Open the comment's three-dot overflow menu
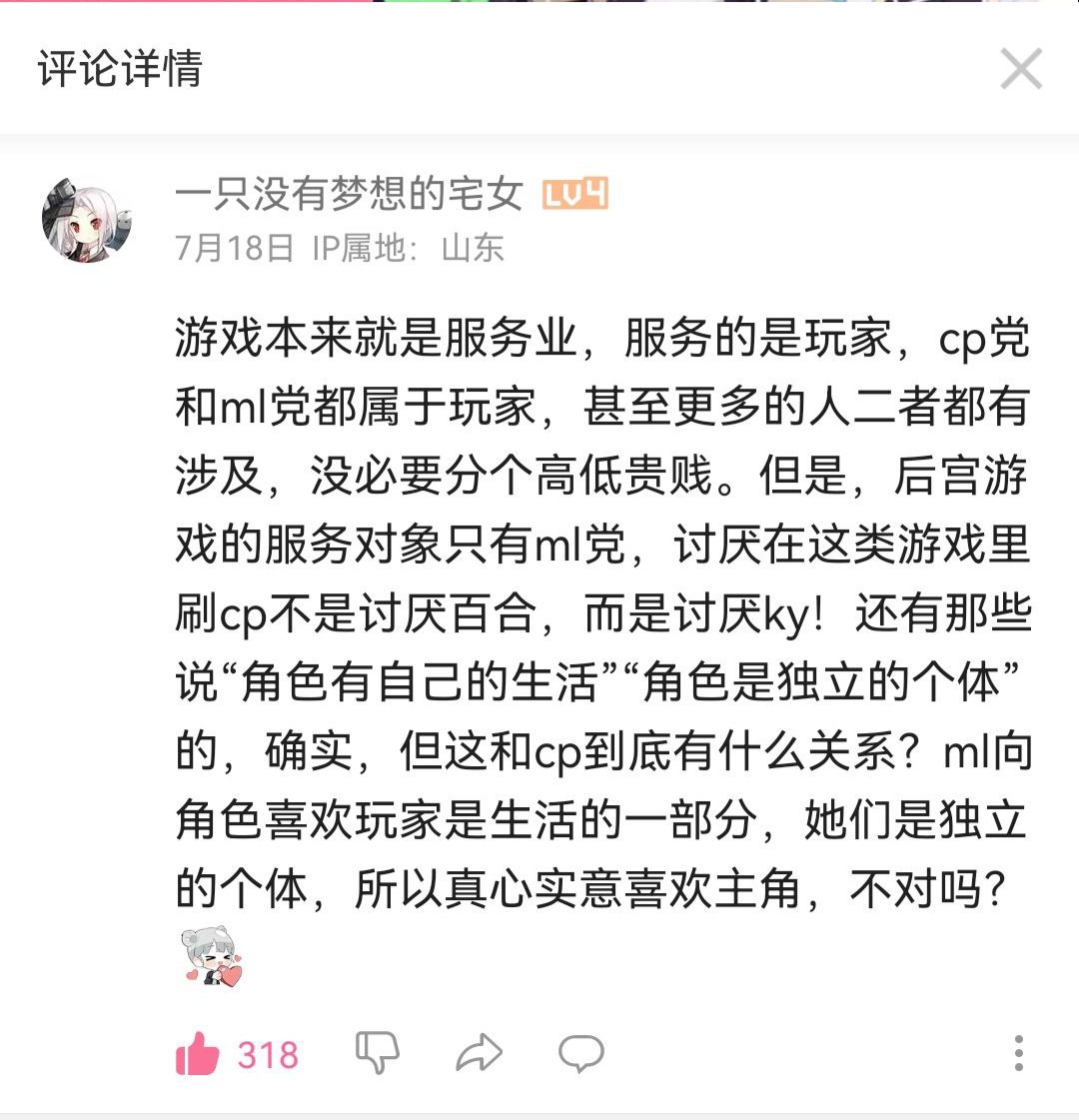 (1018, 1053)
